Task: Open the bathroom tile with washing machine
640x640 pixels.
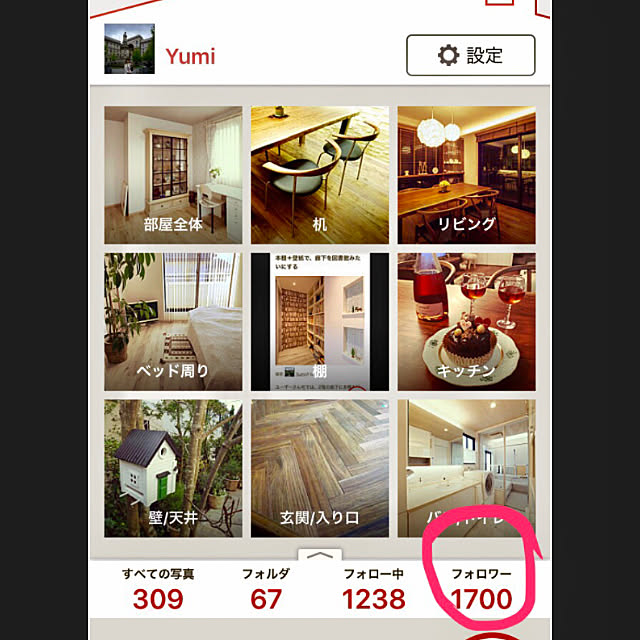Action: (466, 468)
